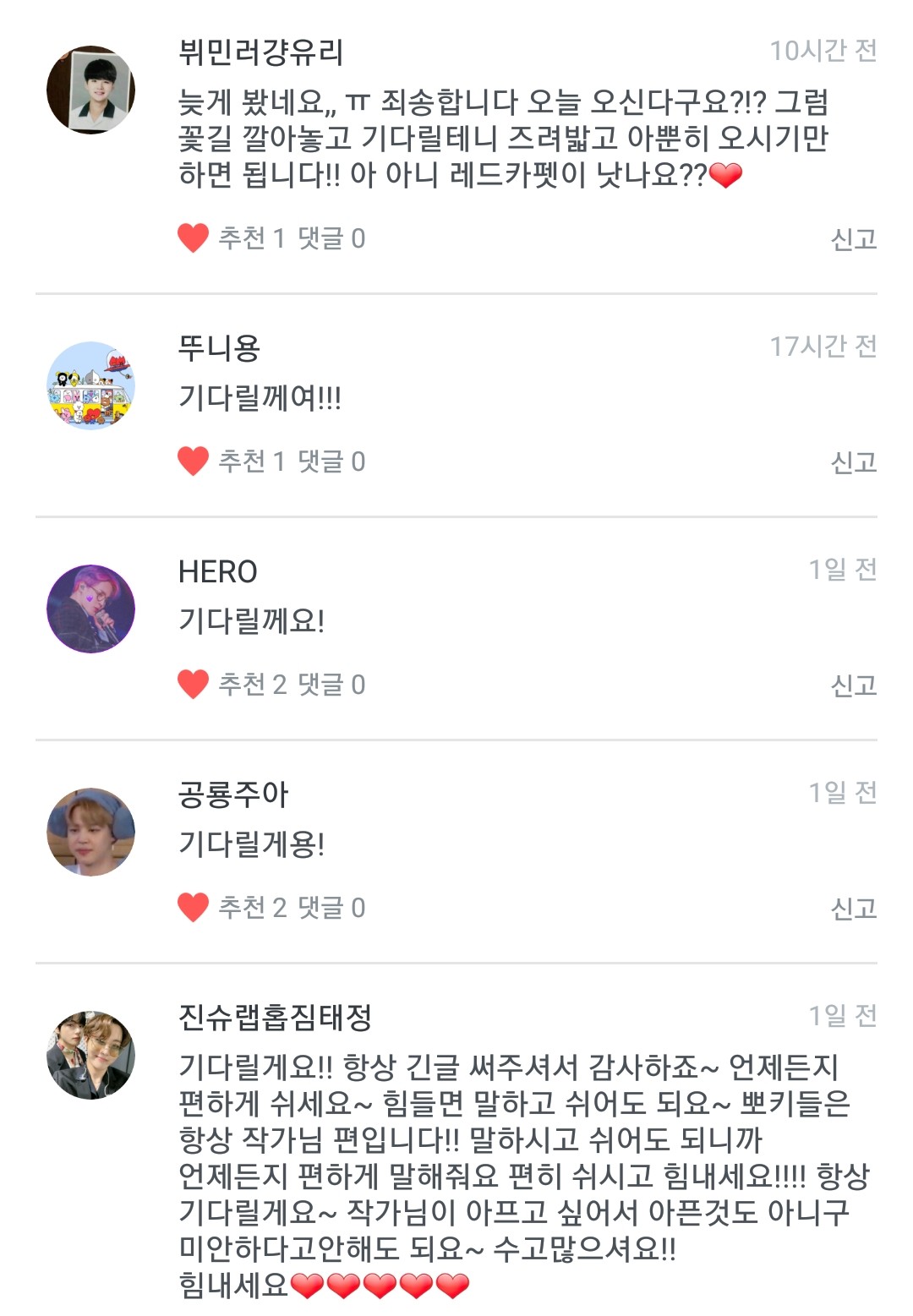View replies under HERO's comment
Viewport: 913px width, 1316px height.
[331, 685]
